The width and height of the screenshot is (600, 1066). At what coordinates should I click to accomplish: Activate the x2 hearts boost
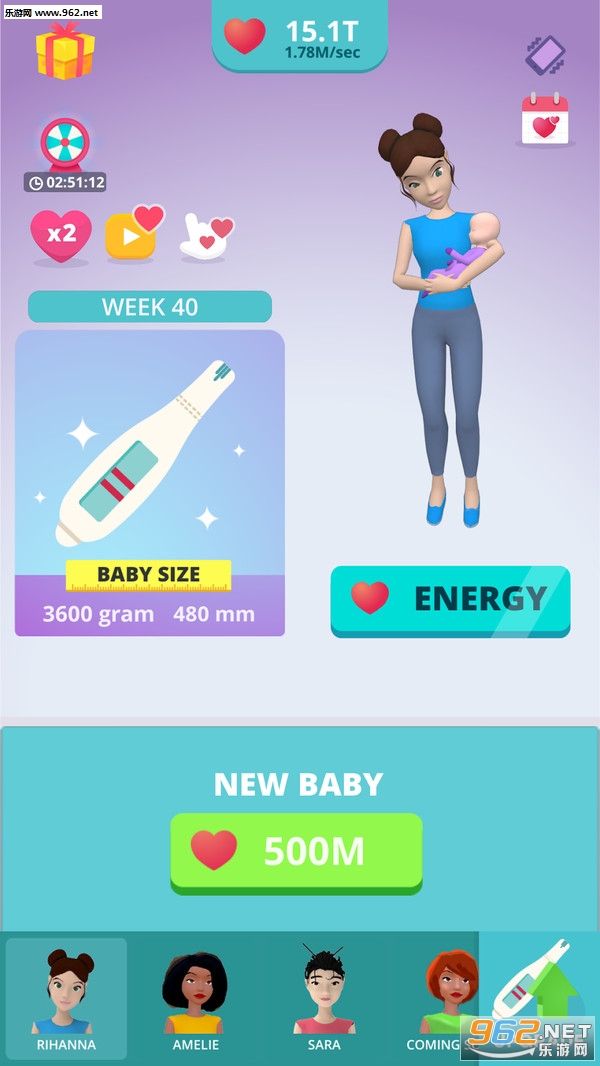coord(61,235)
